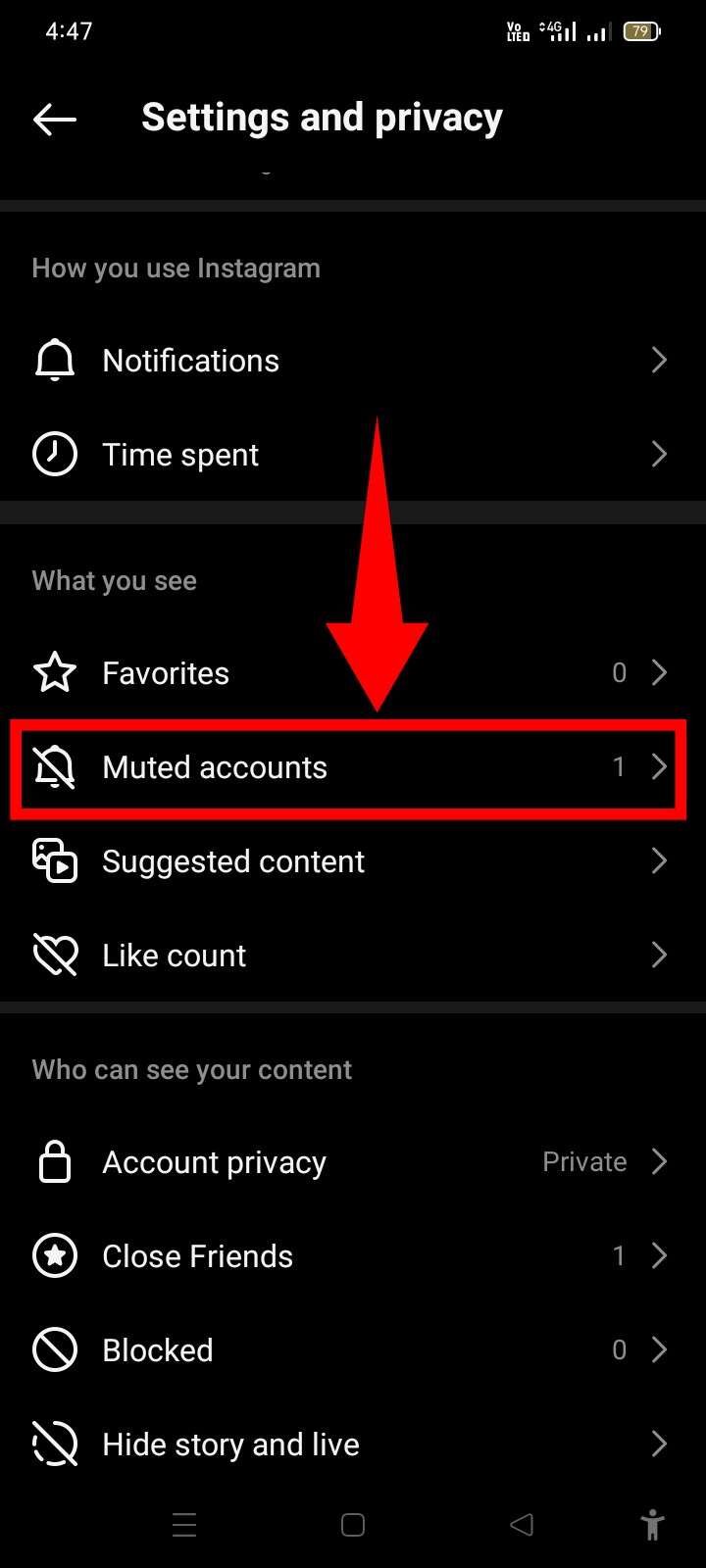
Task: Tap the Hide story and live icon
Action: 55,1444
